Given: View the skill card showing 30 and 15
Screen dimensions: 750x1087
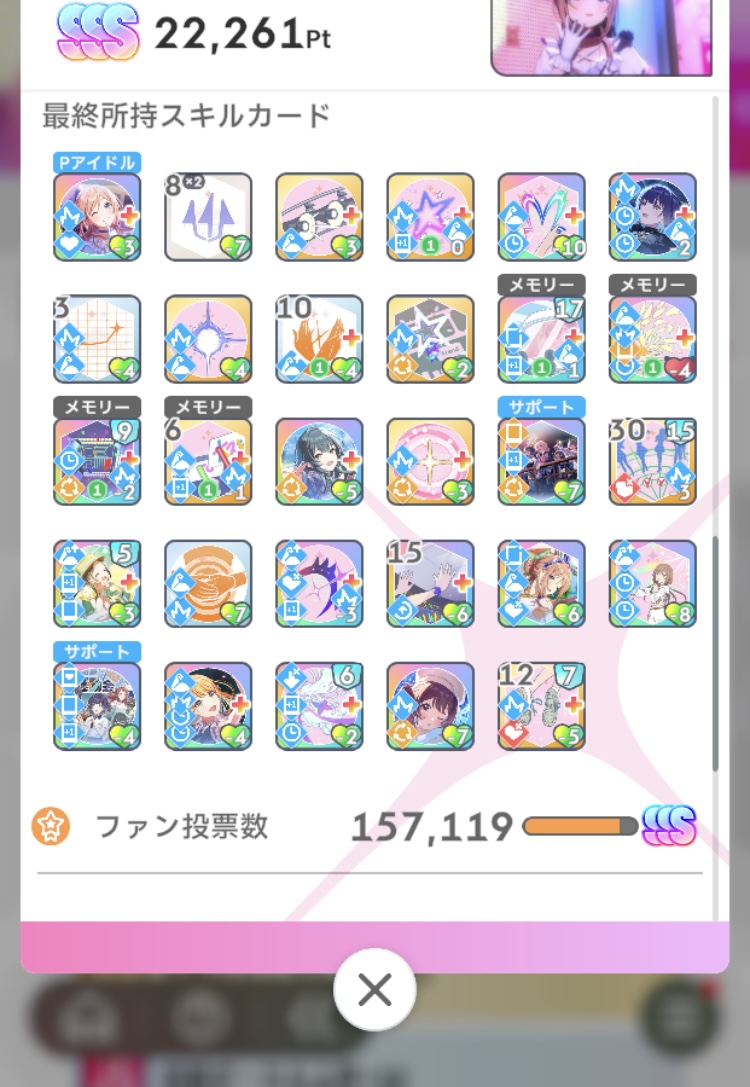Looking at the screenshot, I should [x=652, y=461].
